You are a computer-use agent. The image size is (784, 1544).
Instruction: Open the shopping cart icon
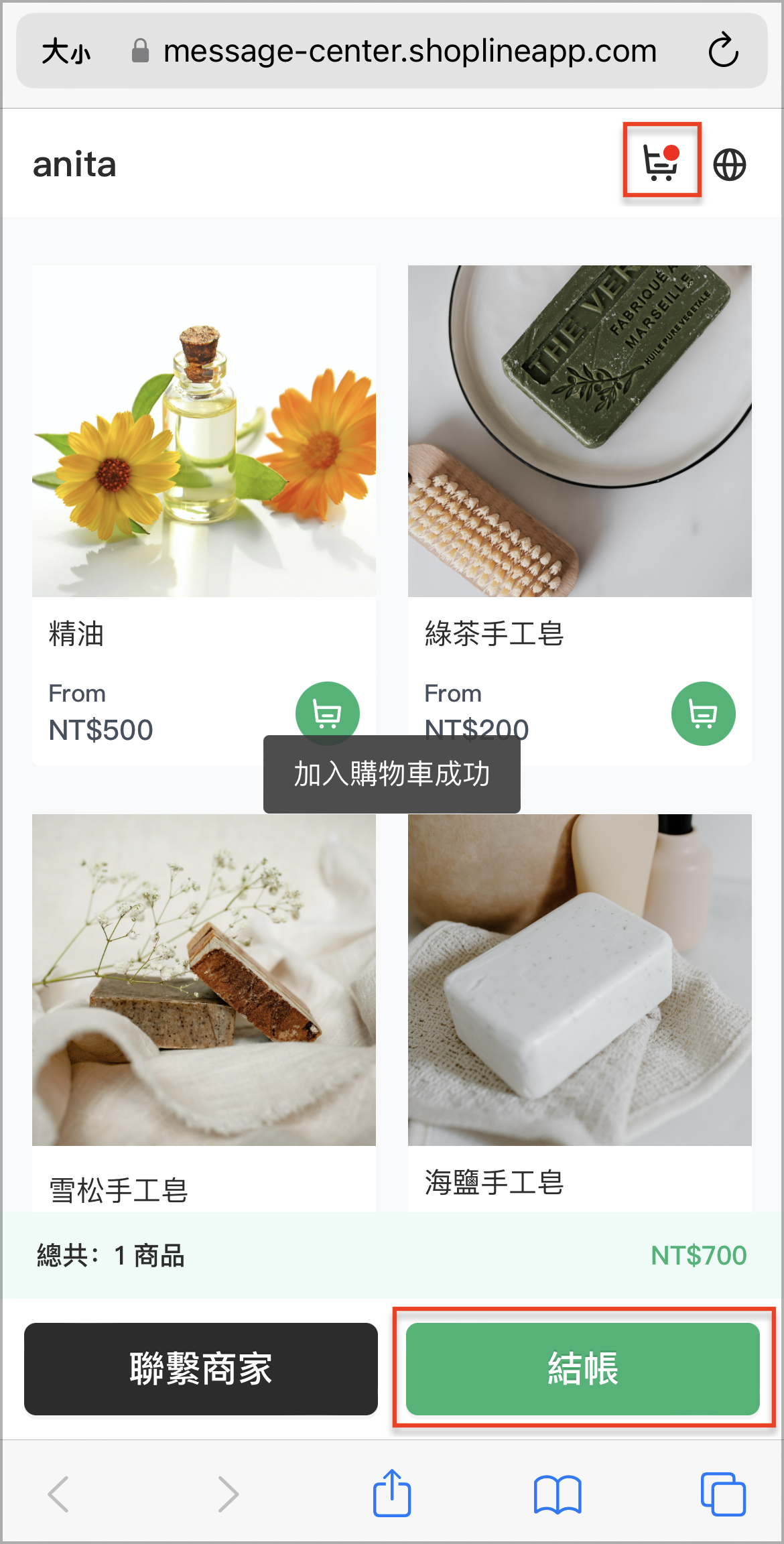(x=661, y=162)
